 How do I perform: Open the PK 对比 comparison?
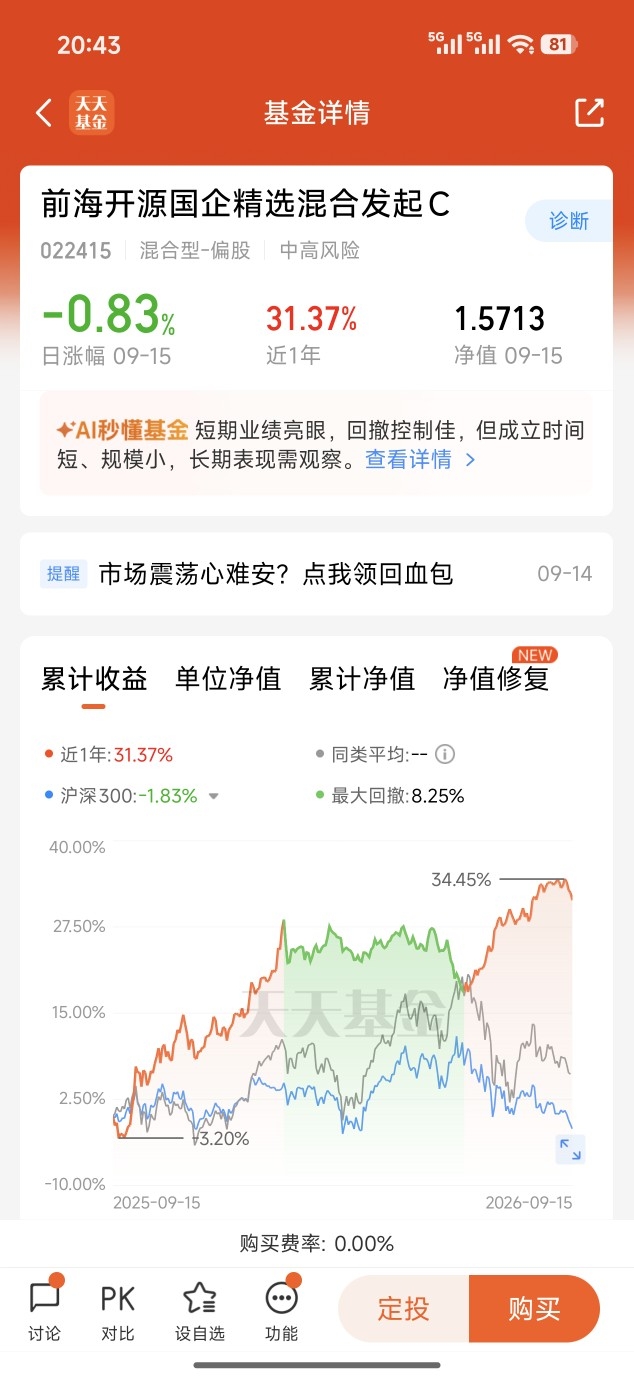coord(118,1311)
